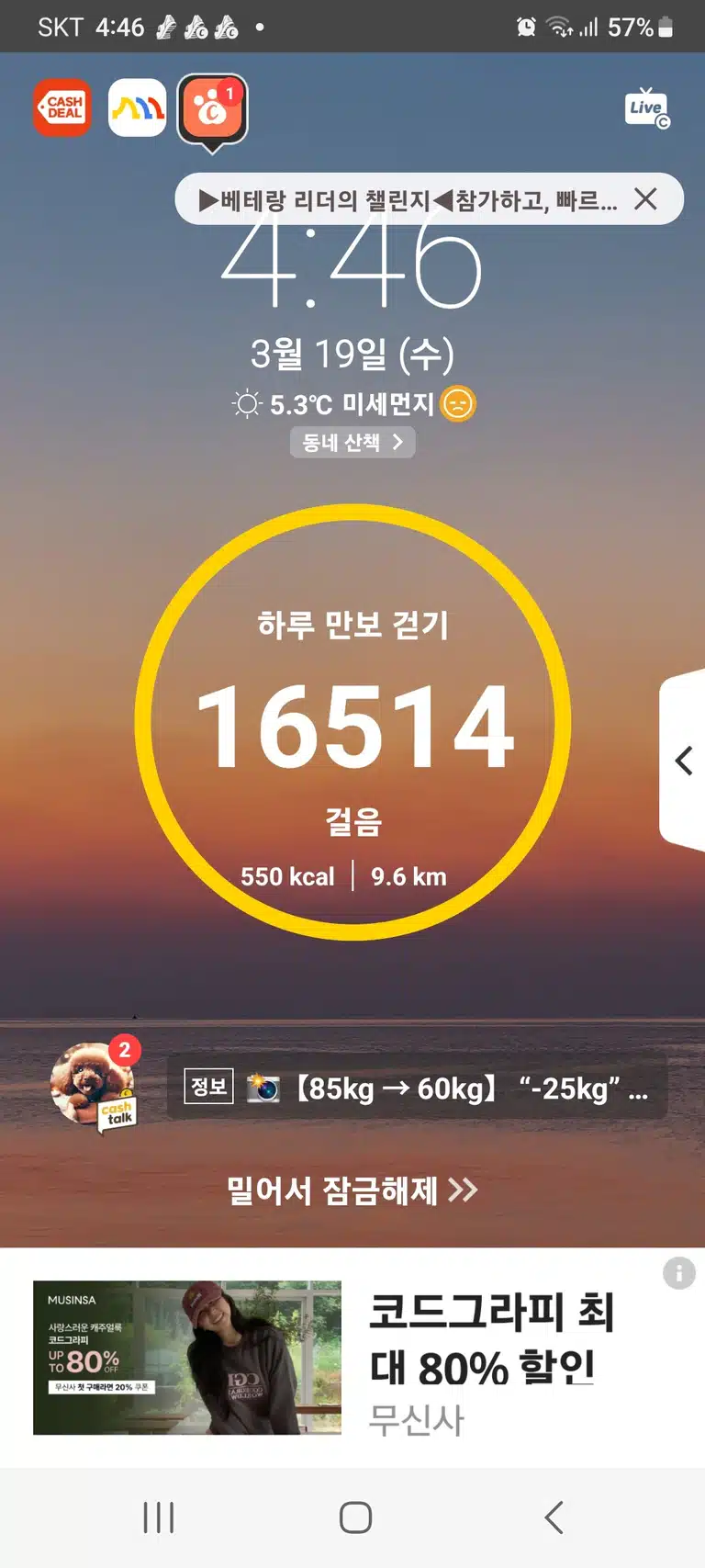Expand the side panel arrow handle
705x1568 pixels.
click(683, 761)
